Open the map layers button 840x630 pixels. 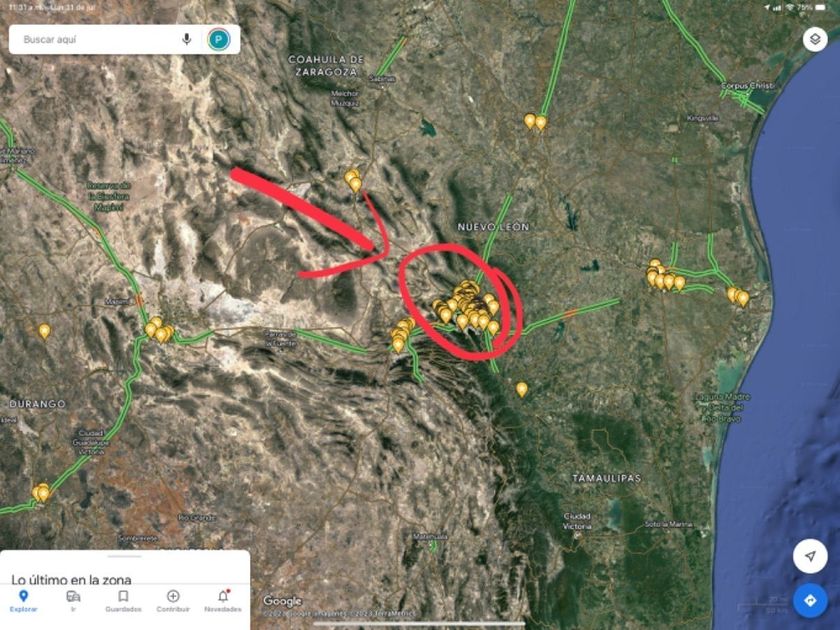tap(815, 39)
